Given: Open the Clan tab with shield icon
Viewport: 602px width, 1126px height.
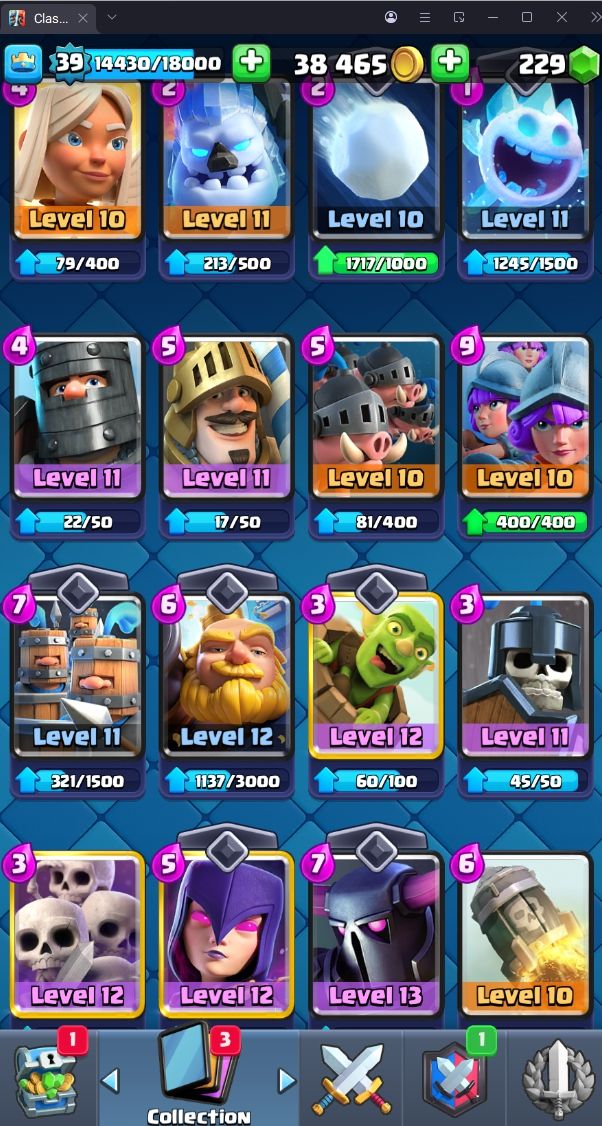Looking at the screenshot, I should 455,1078.
